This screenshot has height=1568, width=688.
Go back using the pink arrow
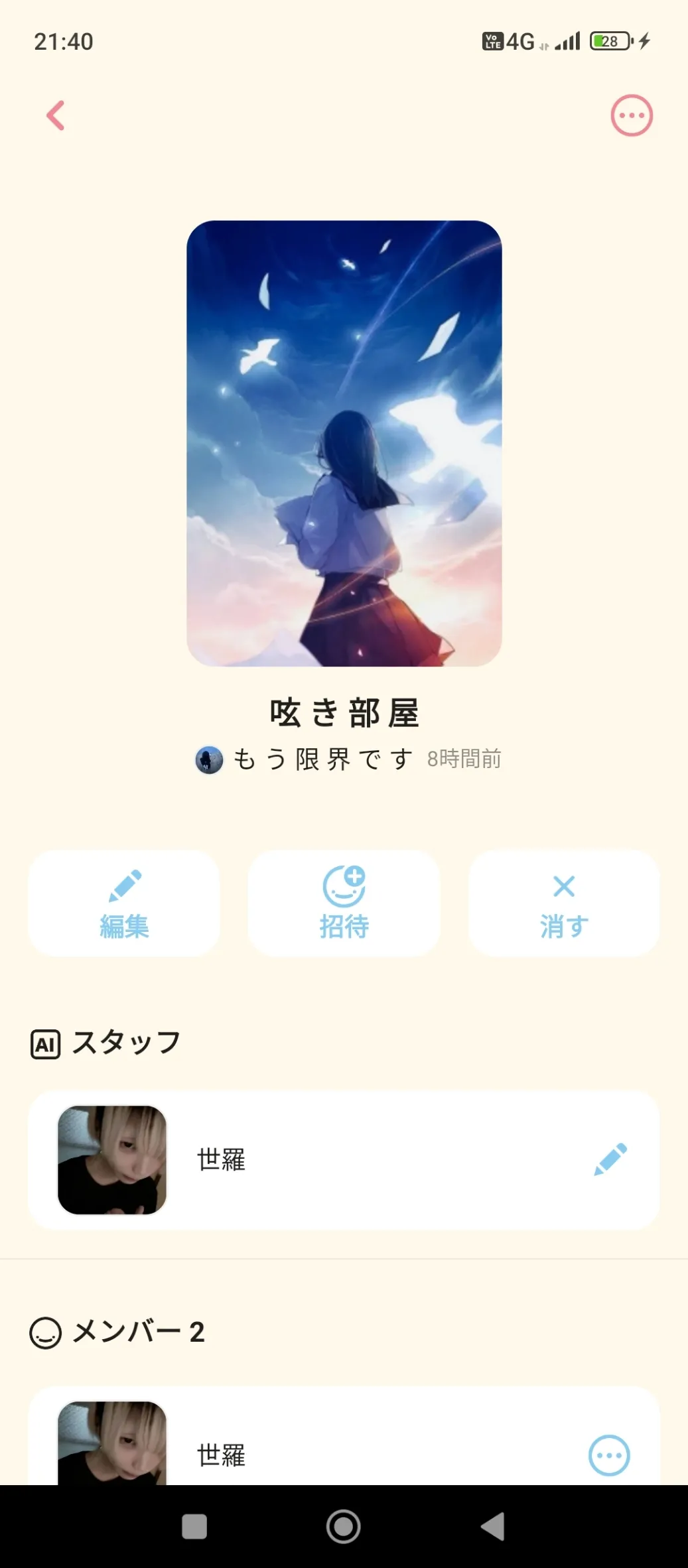56,115
